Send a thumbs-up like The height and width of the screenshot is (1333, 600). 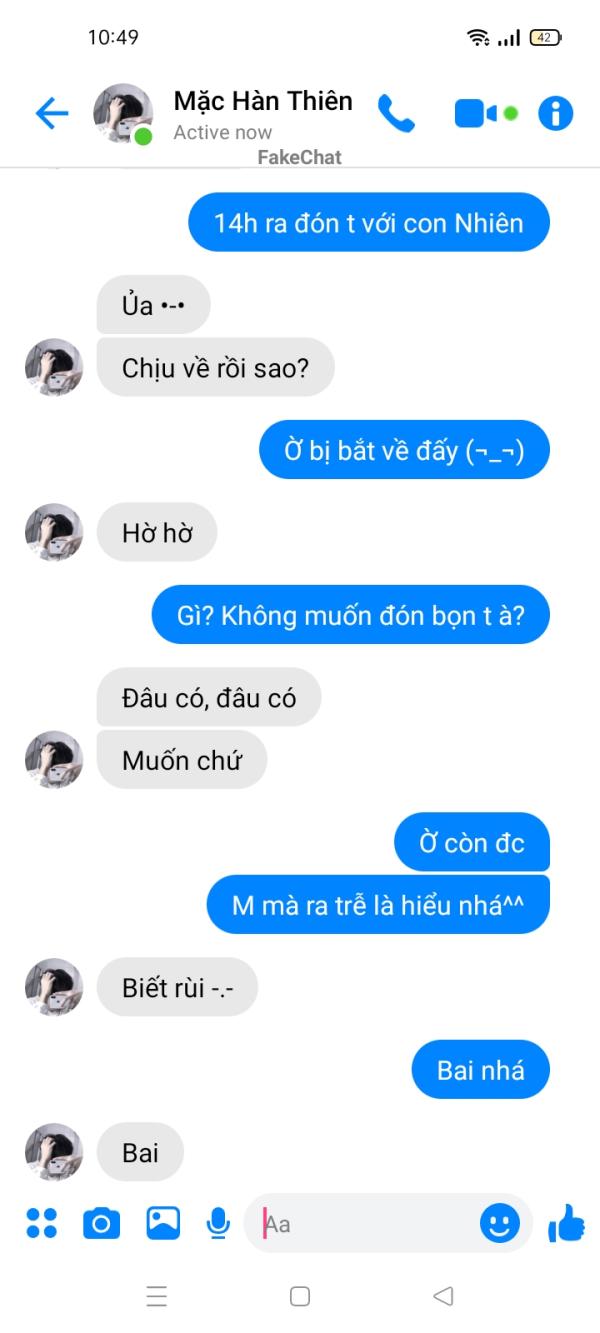click(567, 1223)
